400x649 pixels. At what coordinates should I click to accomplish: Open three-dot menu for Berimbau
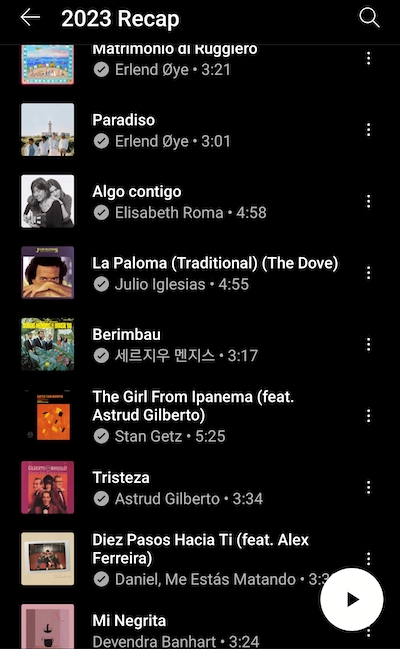[x=368, y=344]
